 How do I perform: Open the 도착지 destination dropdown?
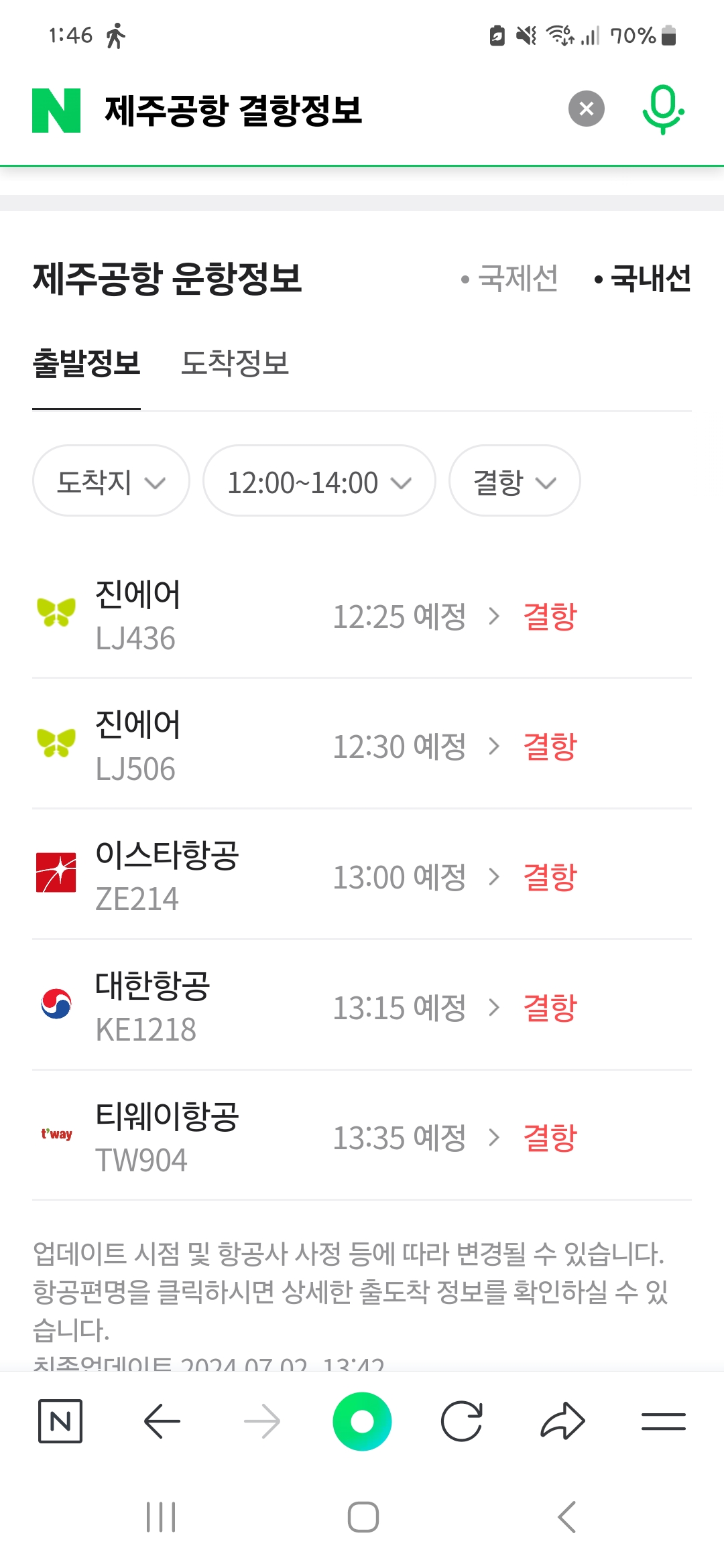point(111,482)
